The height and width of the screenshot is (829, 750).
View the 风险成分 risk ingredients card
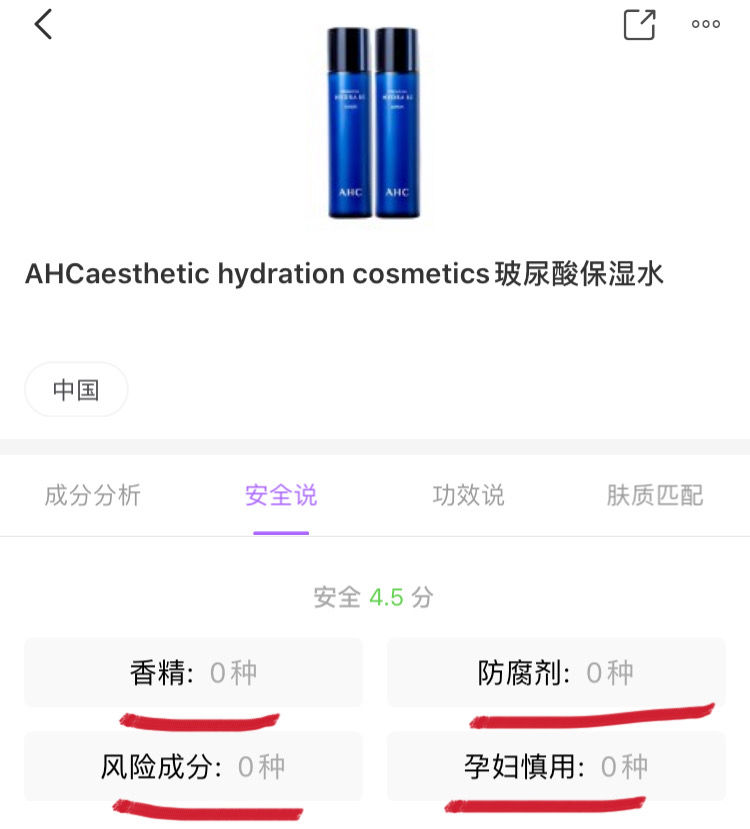pos(193,765)
